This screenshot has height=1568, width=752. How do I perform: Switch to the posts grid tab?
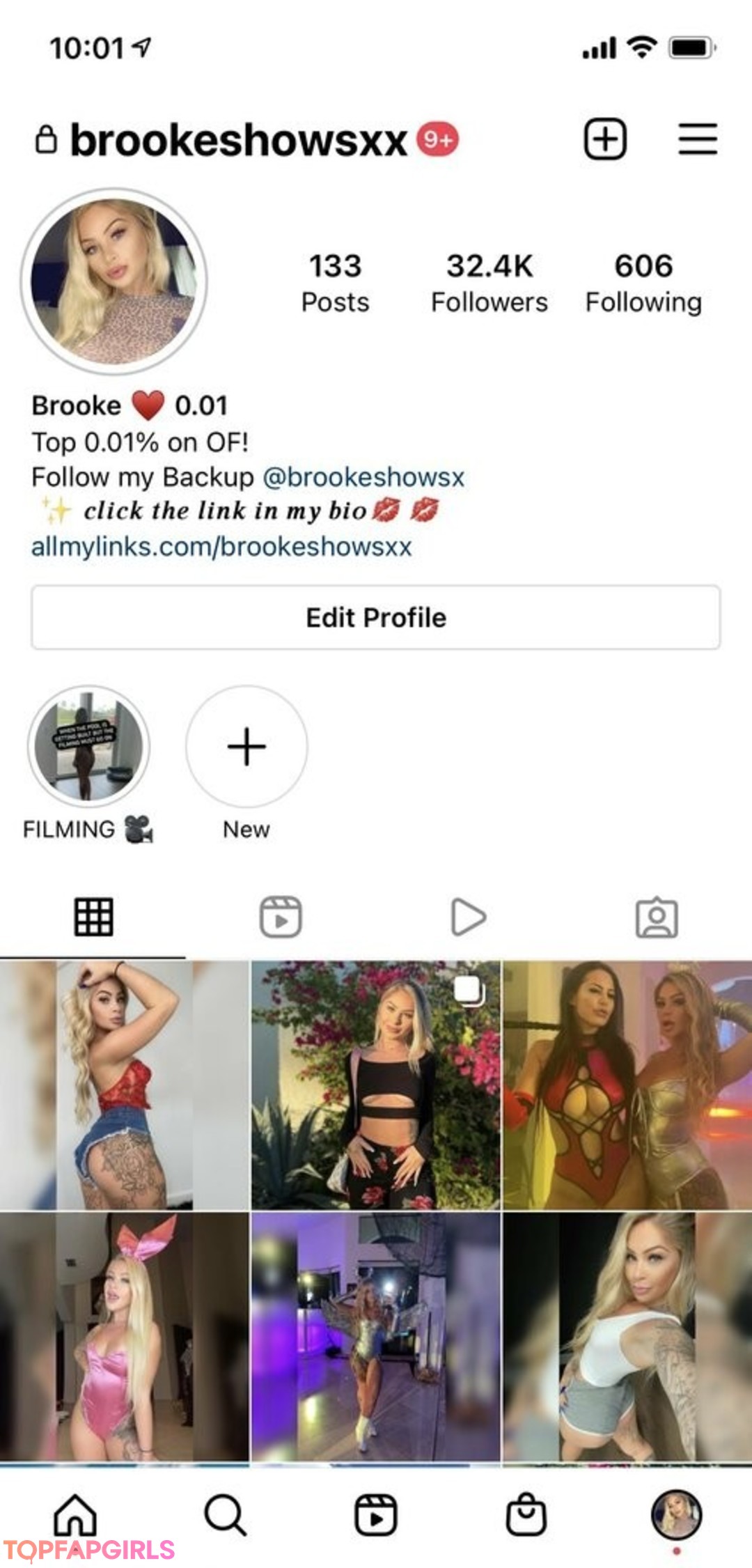click(x=93, y=917)
